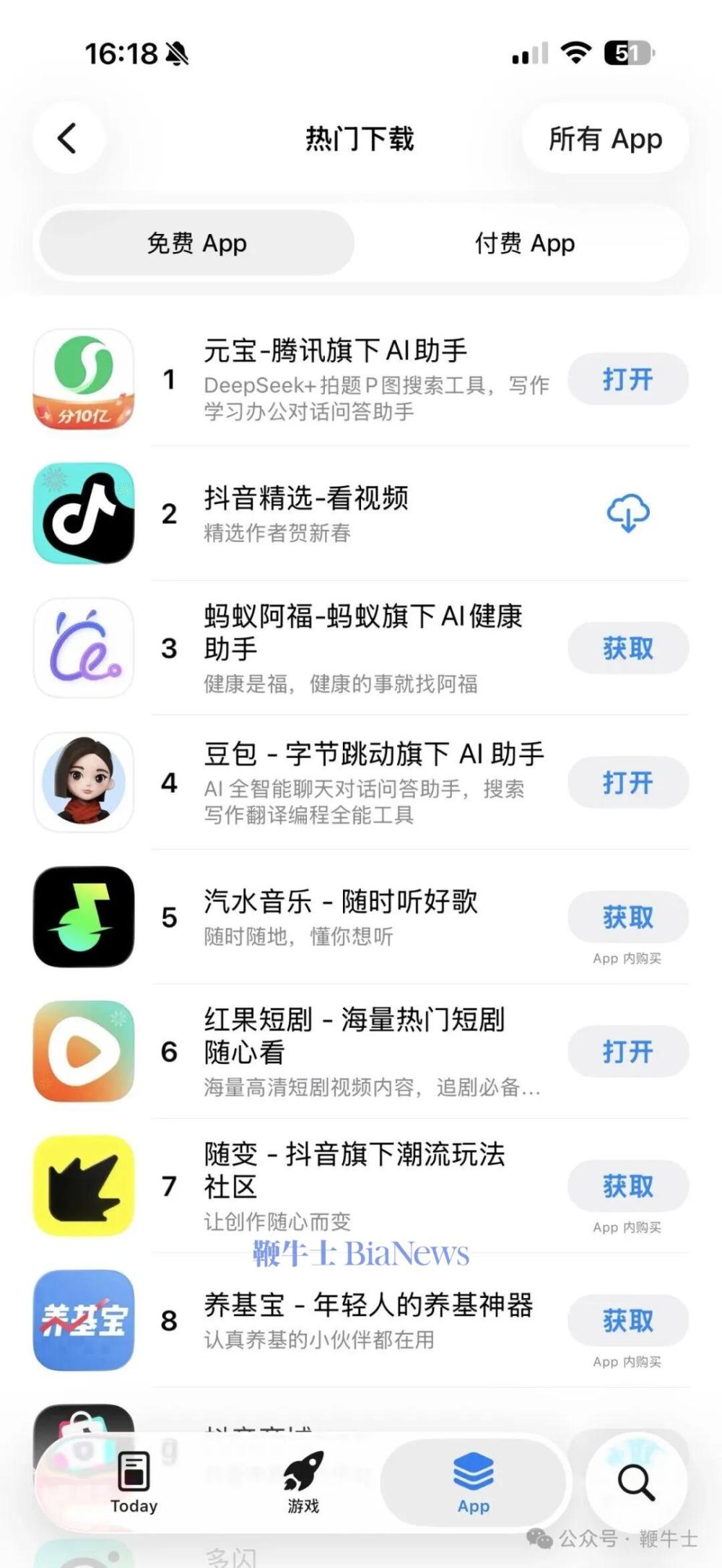The width and height of the screenshot is (722, 1568).
Task: Switch to the 游戏 tab
Action: pyautogui.click(x=303, y=1482)
